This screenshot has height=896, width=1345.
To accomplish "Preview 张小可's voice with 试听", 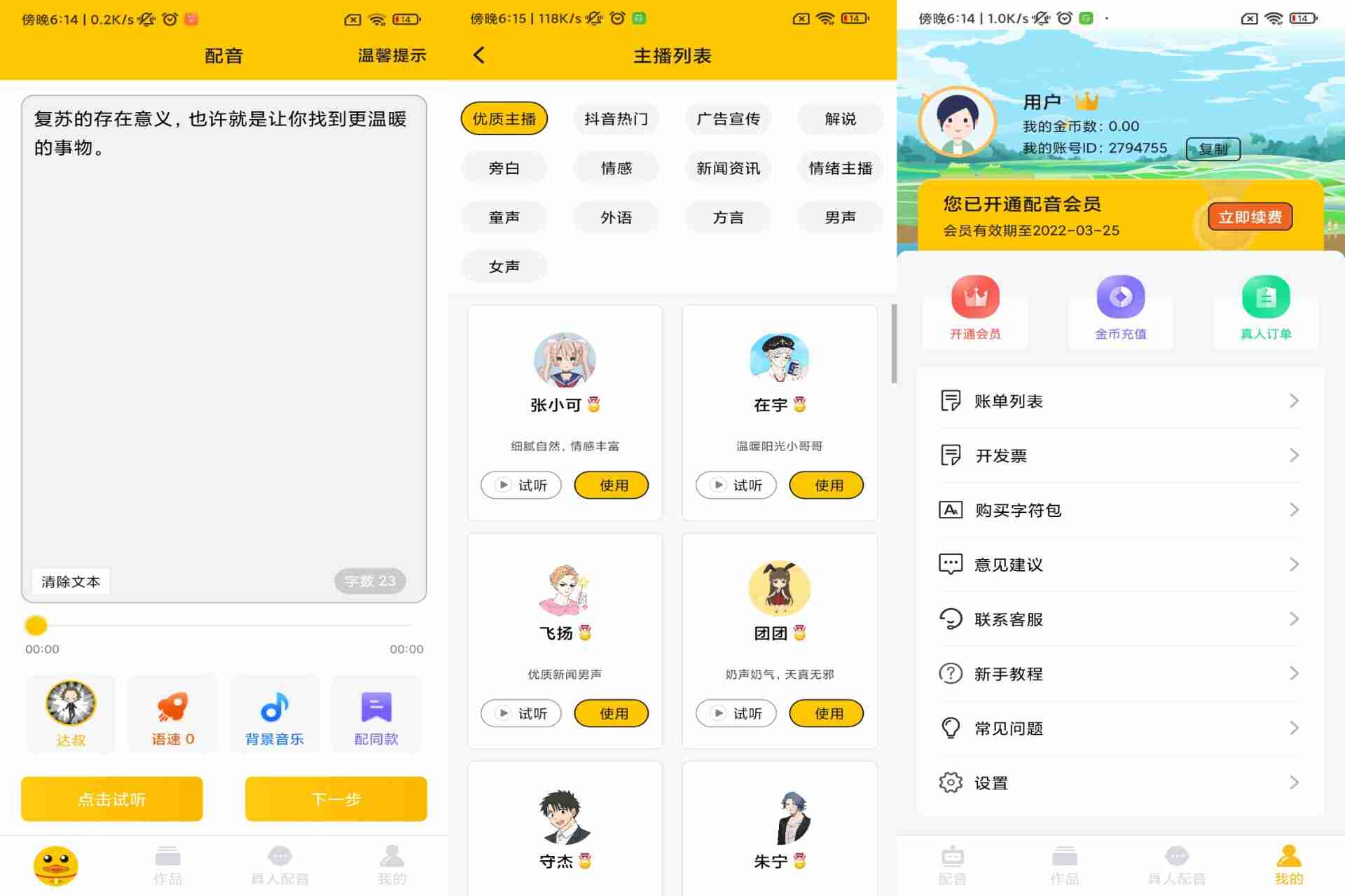I will pyautogui.click(x=521, y=485).
